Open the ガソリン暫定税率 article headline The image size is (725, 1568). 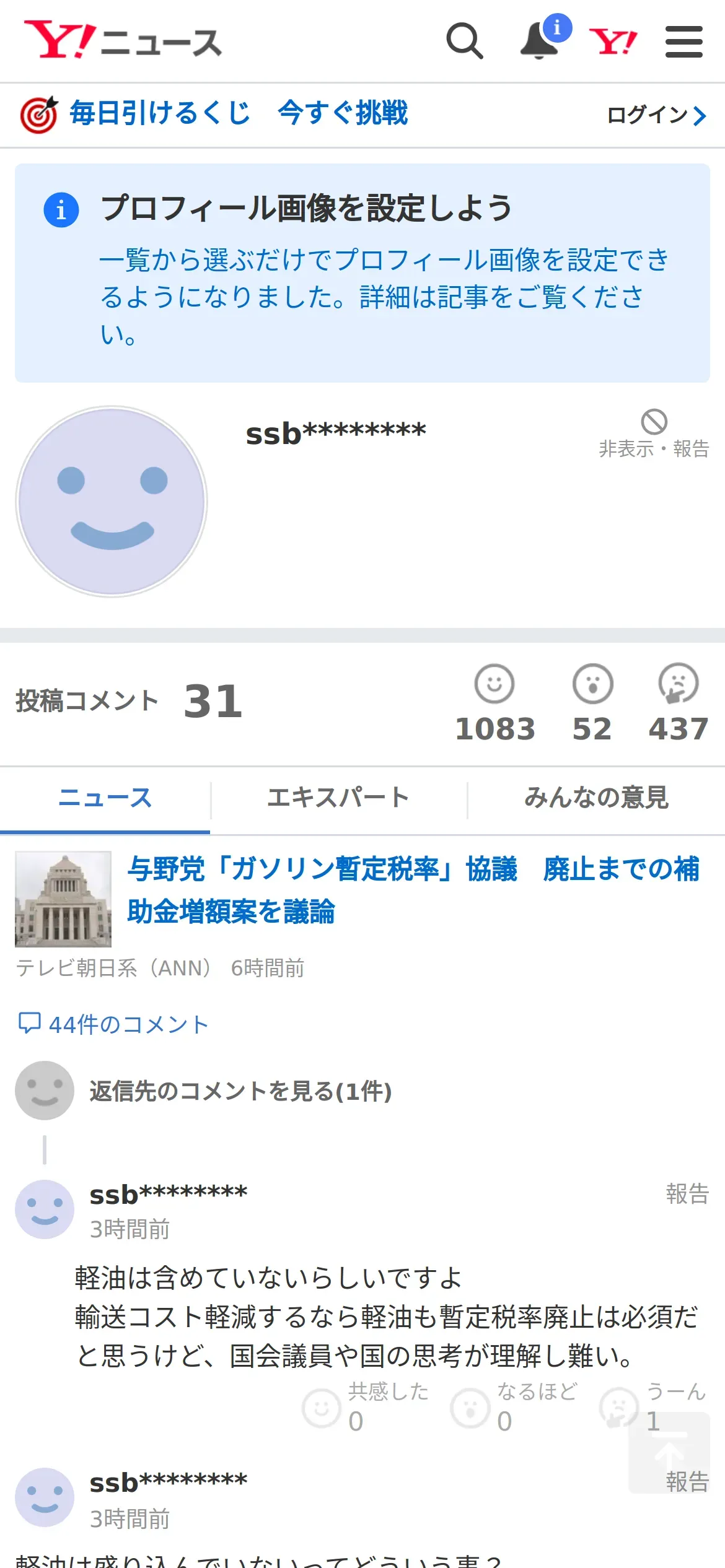[413, 890]
